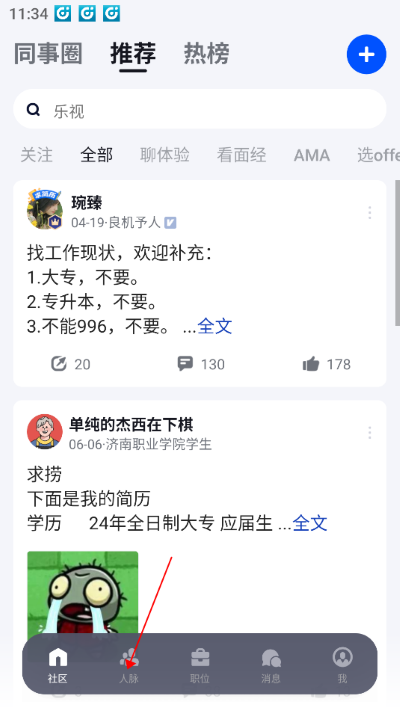The width and height of the screenshot is (400, 711).
Task: Switch to the 热榜 tab
Action: [x=207, y=54]
